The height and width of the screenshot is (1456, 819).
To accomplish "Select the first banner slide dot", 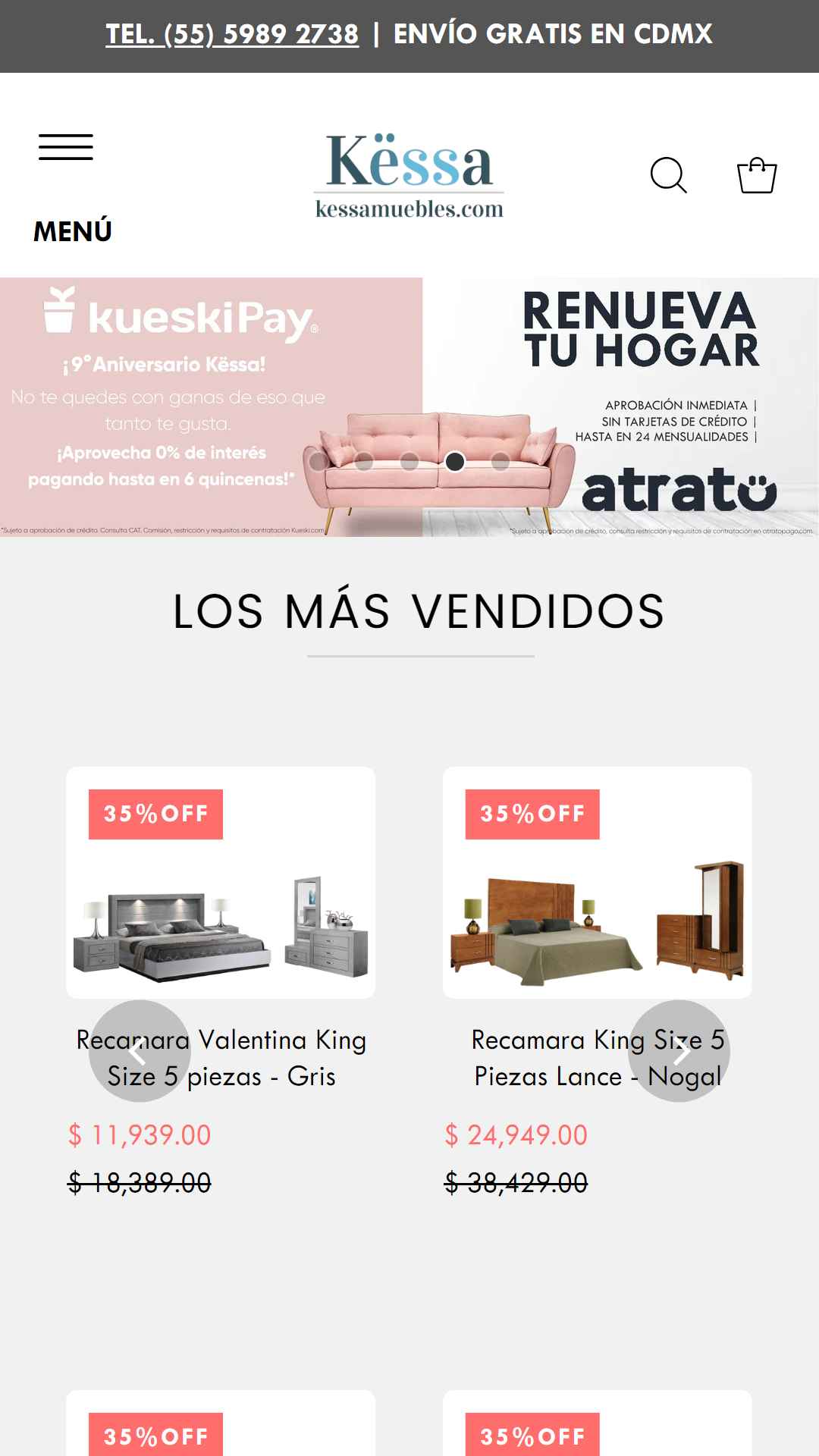I will (x=318, y=461).
